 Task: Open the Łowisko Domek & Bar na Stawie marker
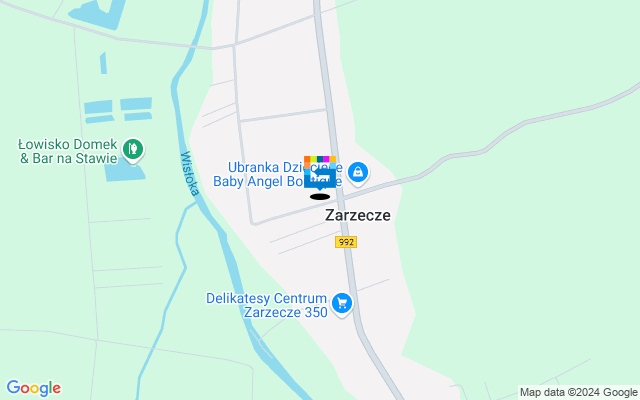(x=133, y=151)
